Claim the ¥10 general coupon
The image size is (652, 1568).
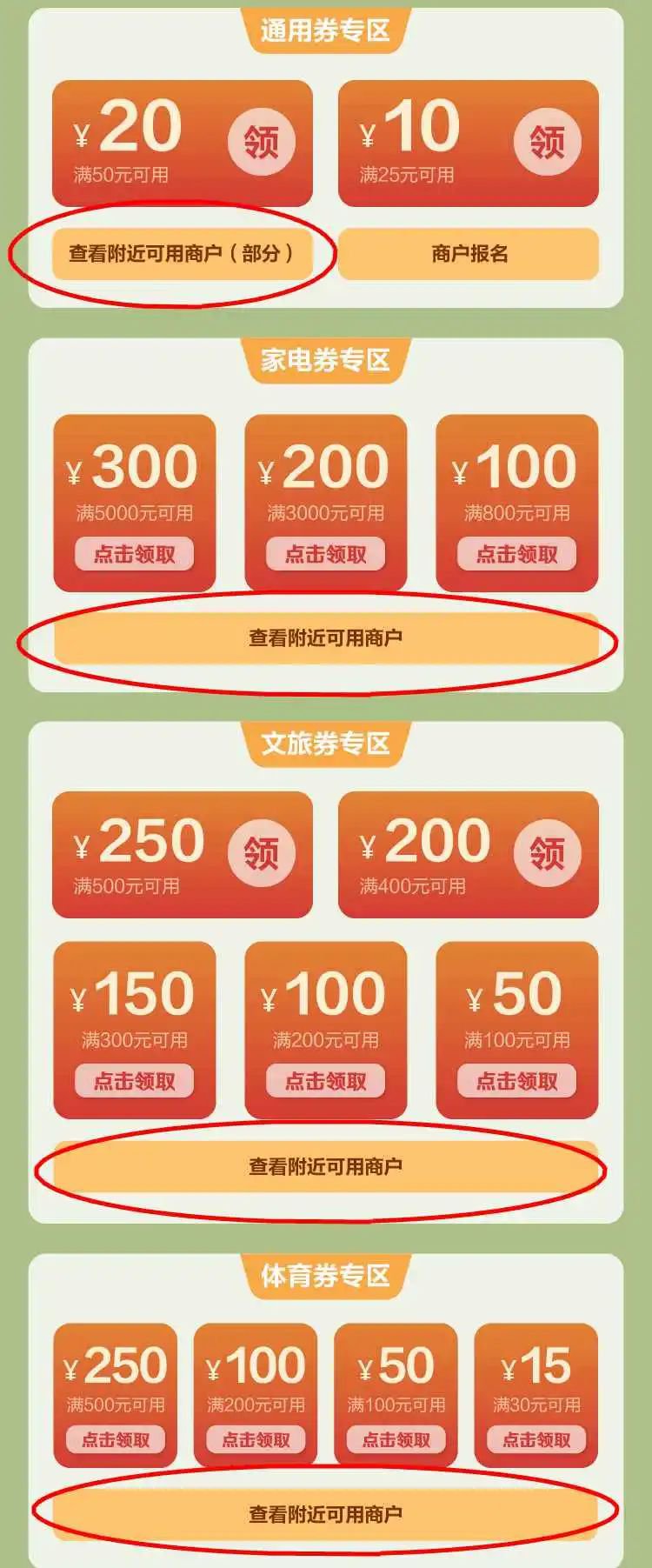pyautogui.click(x=547, y=141)
